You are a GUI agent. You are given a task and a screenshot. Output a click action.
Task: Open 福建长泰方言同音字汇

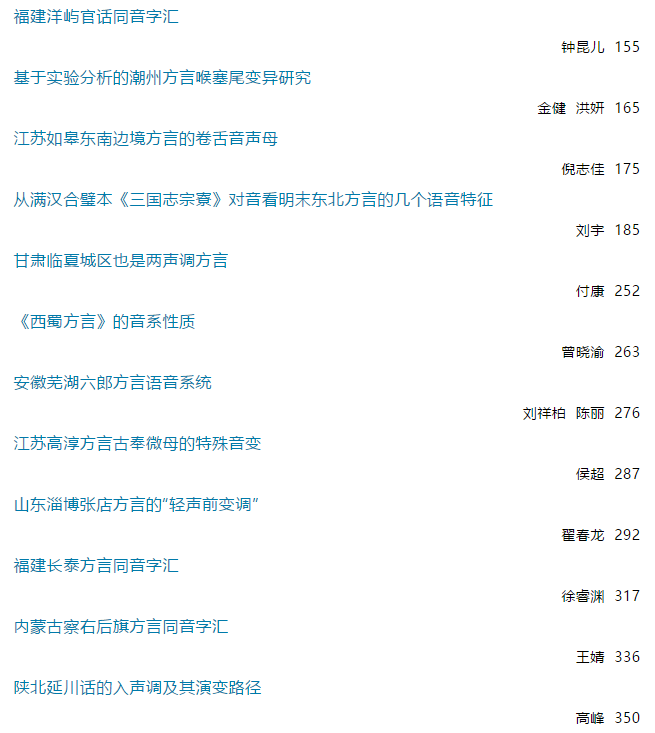click(96, 566)
